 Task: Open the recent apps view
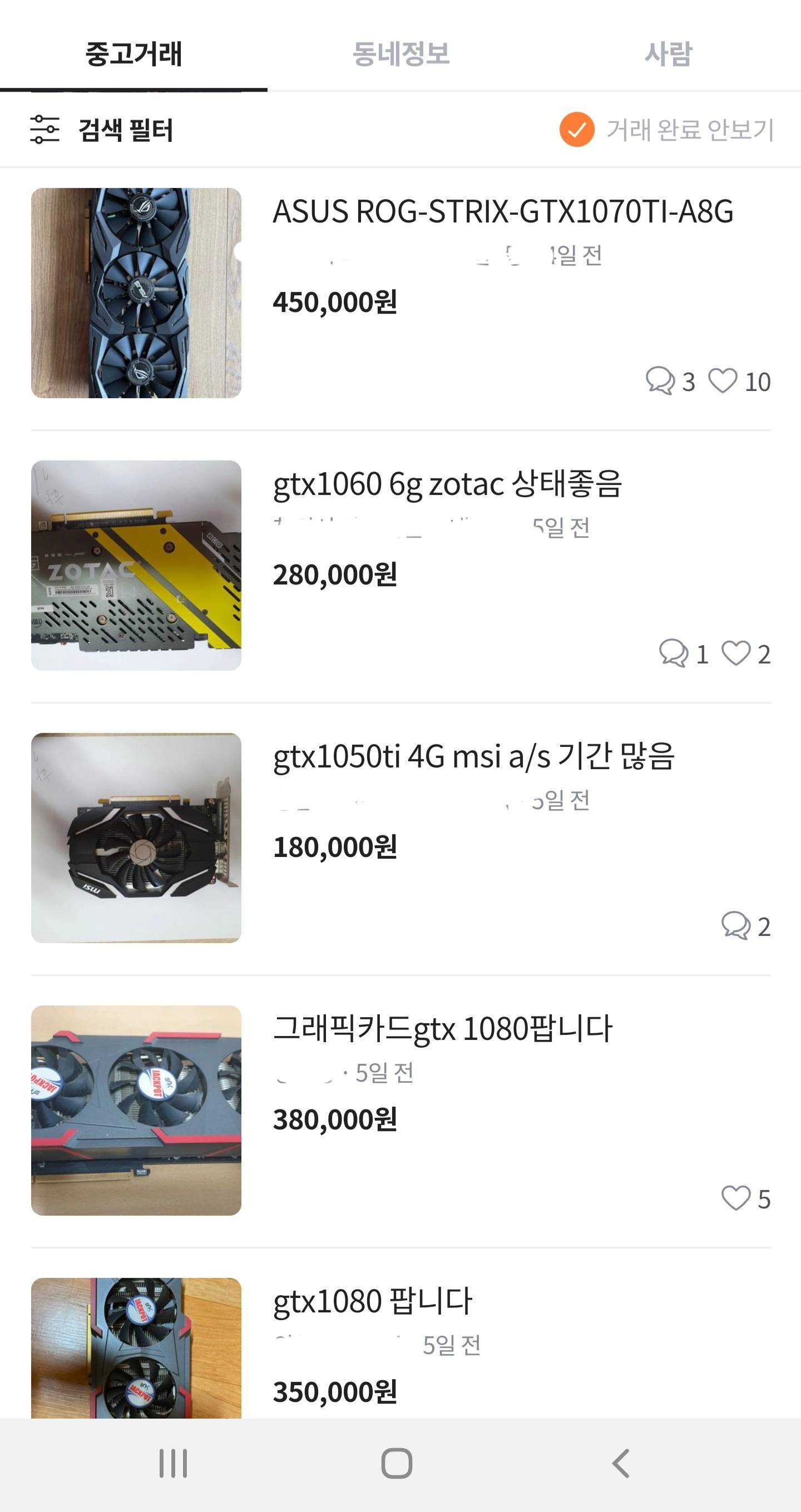pyautogui.click(x=173, y=1463)
